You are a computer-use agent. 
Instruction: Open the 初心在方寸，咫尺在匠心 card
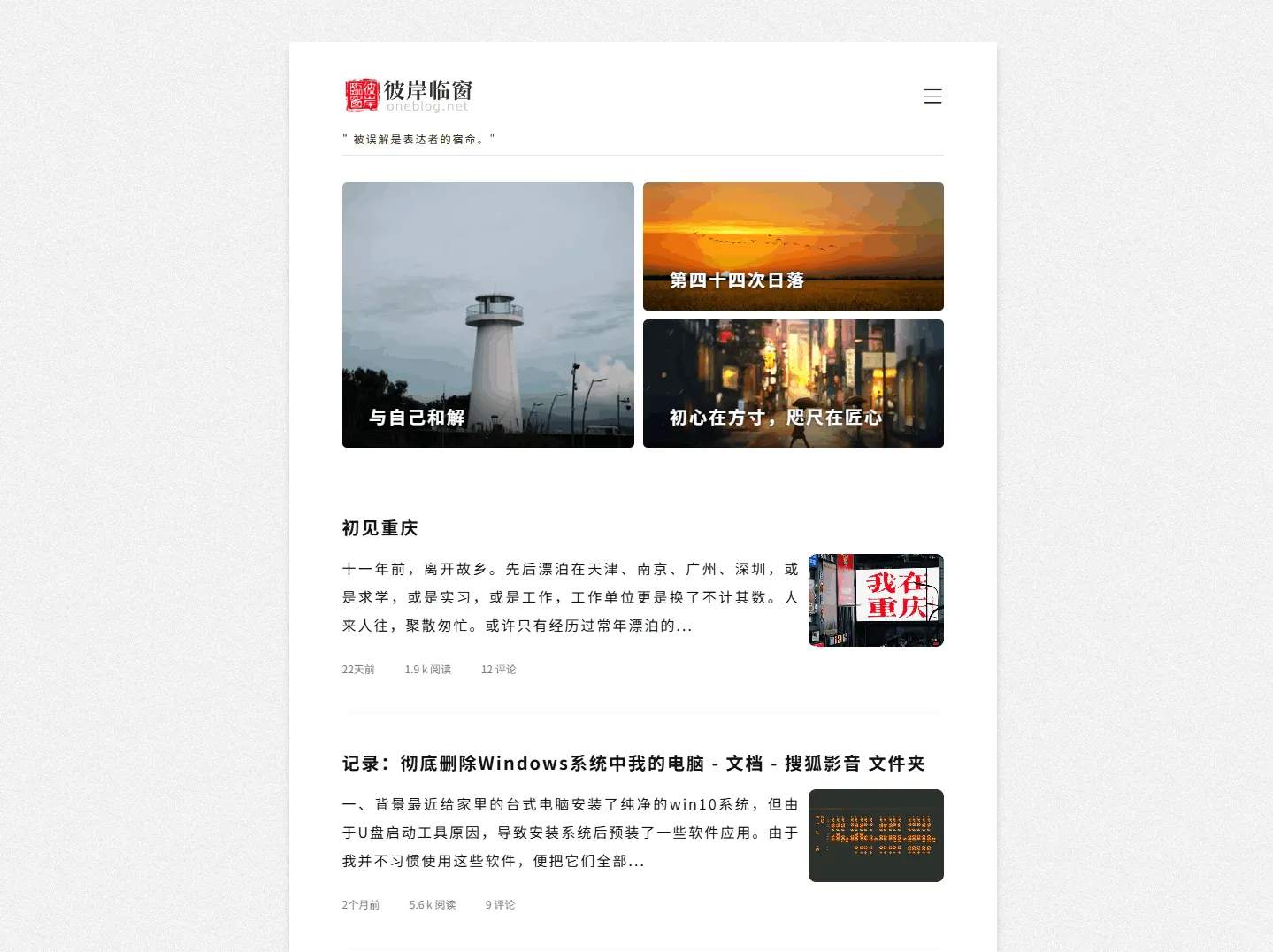click(793, 383)
